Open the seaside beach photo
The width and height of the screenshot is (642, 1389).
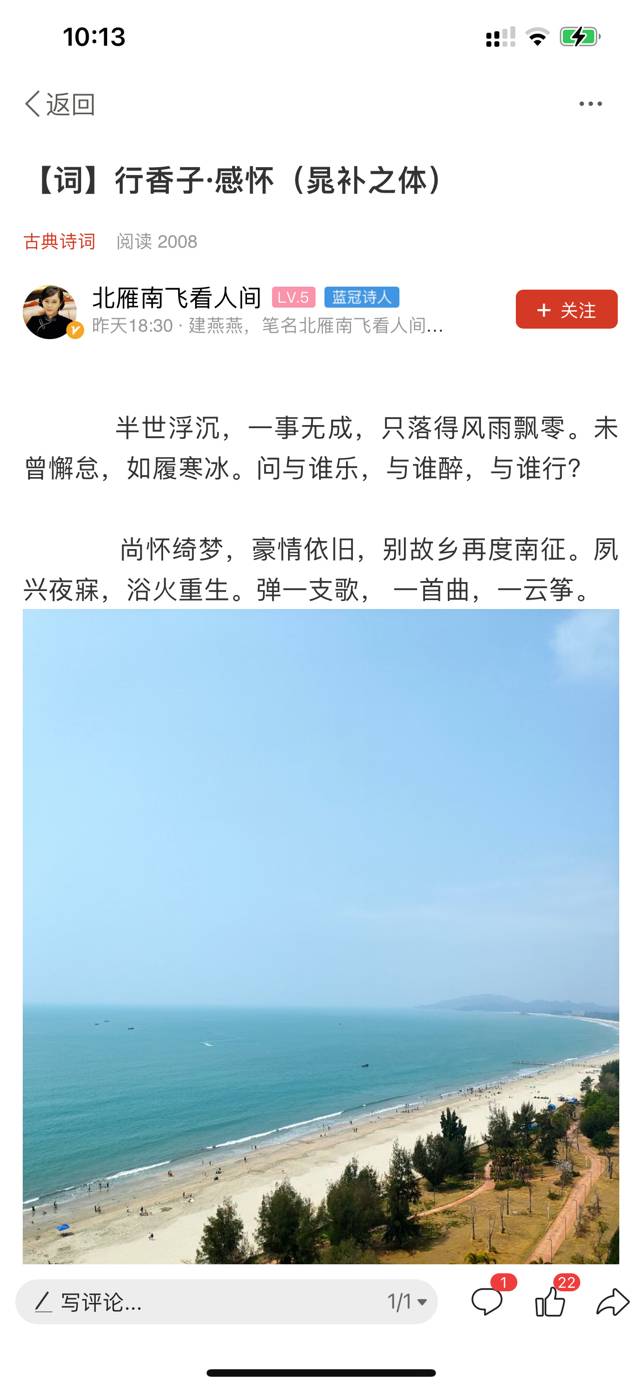(x=320, y=935)
